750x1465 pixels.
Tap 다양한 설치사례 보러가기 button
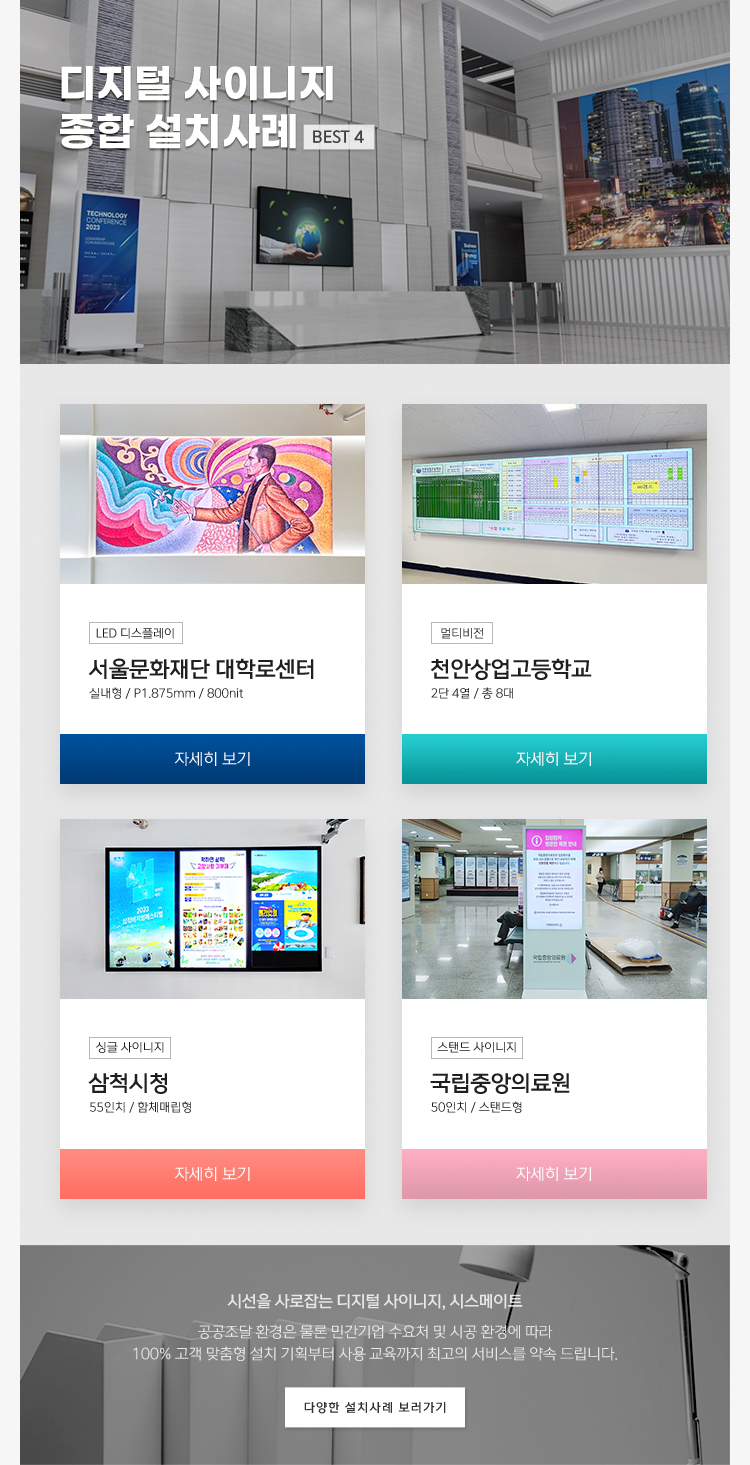pyautogui.click(x=375, y=1407)
